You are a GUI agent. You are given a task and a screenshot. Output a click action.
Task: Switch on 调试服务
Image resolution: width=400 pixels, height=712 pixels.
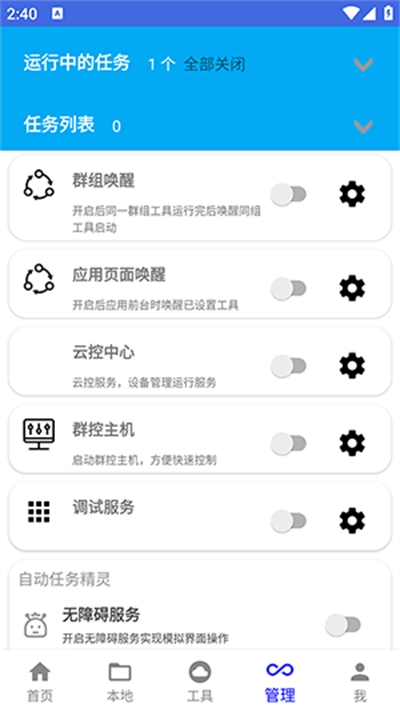pyautogui.click(x=289, y=521)
